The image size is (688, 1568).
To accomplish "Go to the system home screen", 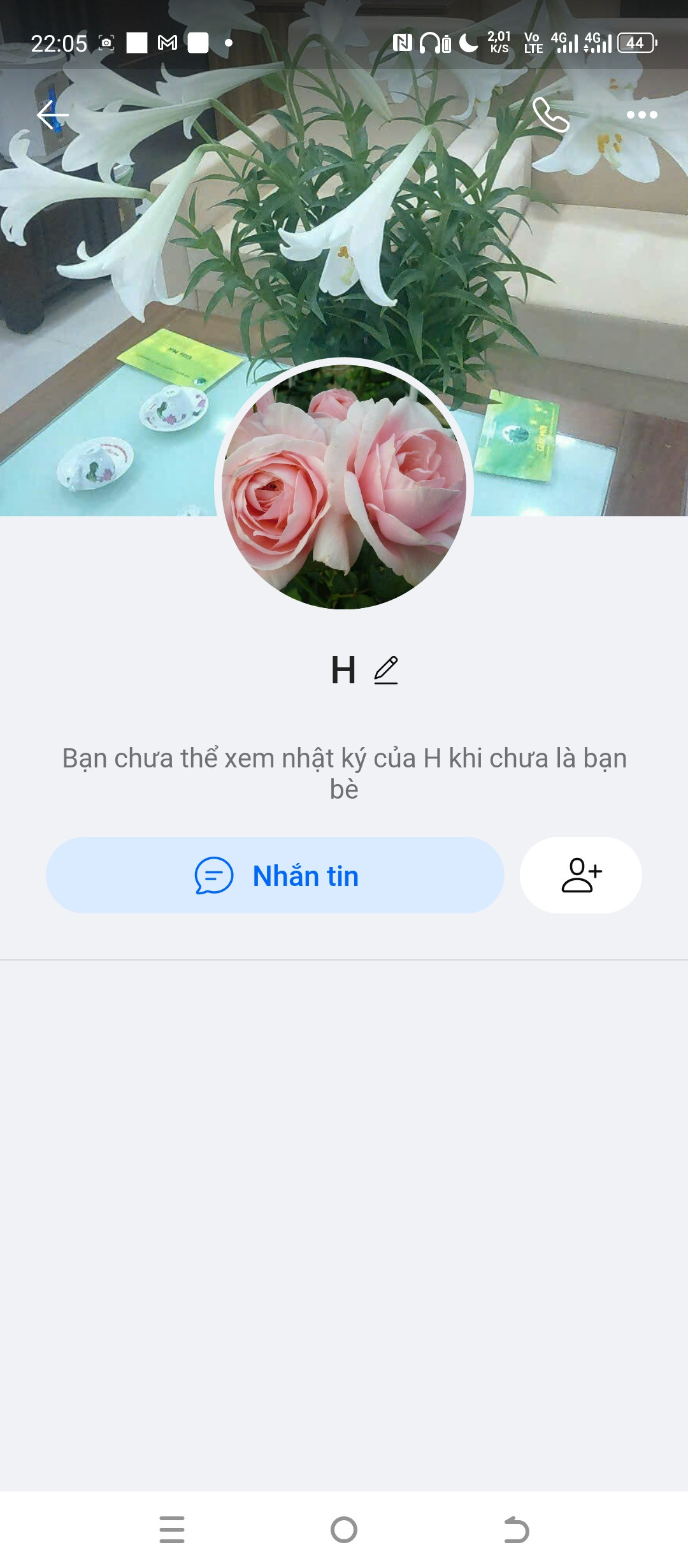I will click(x=344, y=1530).
